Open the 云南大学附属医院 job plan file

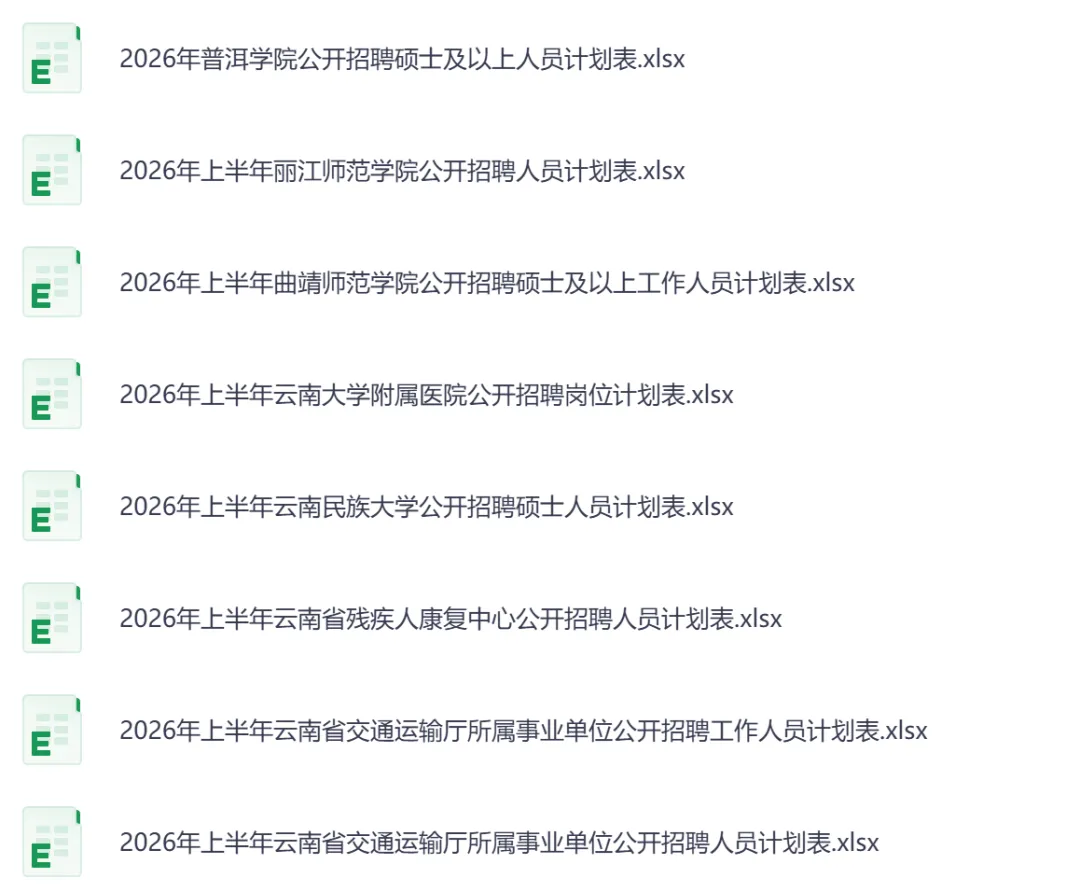[x=426, y=395]
